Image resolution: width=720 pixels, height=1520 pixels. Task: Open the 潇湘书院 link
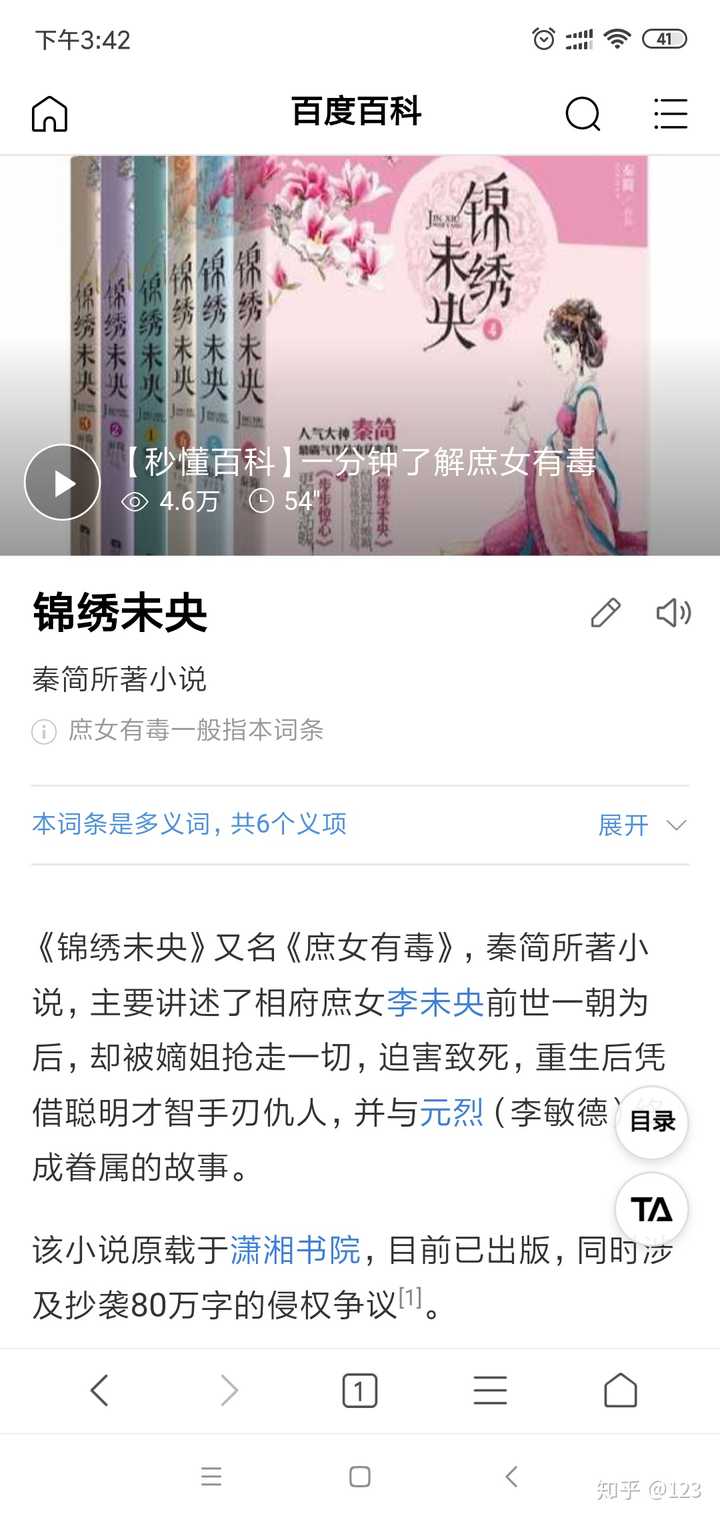tap(295, 1249)
